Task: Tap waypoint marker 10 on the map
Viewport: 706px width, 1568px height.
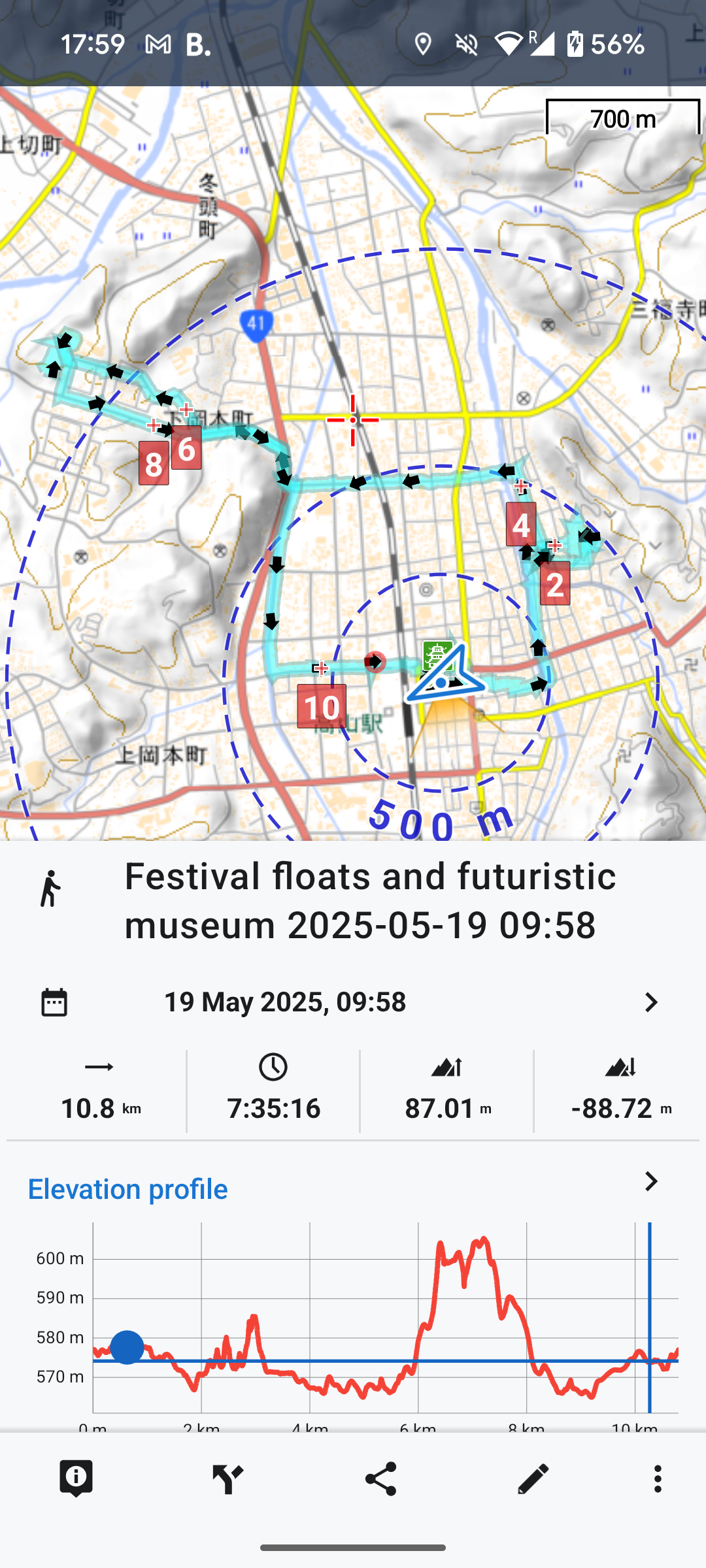Action: point(322,706)
